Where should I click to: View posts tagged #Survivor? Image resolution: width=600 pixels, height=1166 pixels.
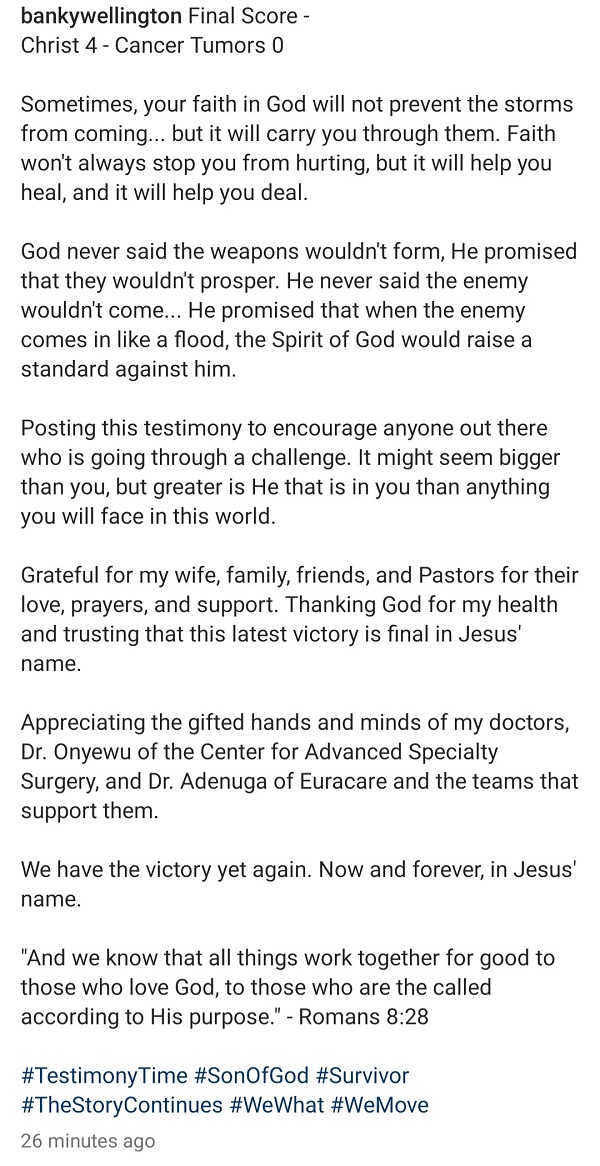pyautogui.click(x=362, y=1076)
